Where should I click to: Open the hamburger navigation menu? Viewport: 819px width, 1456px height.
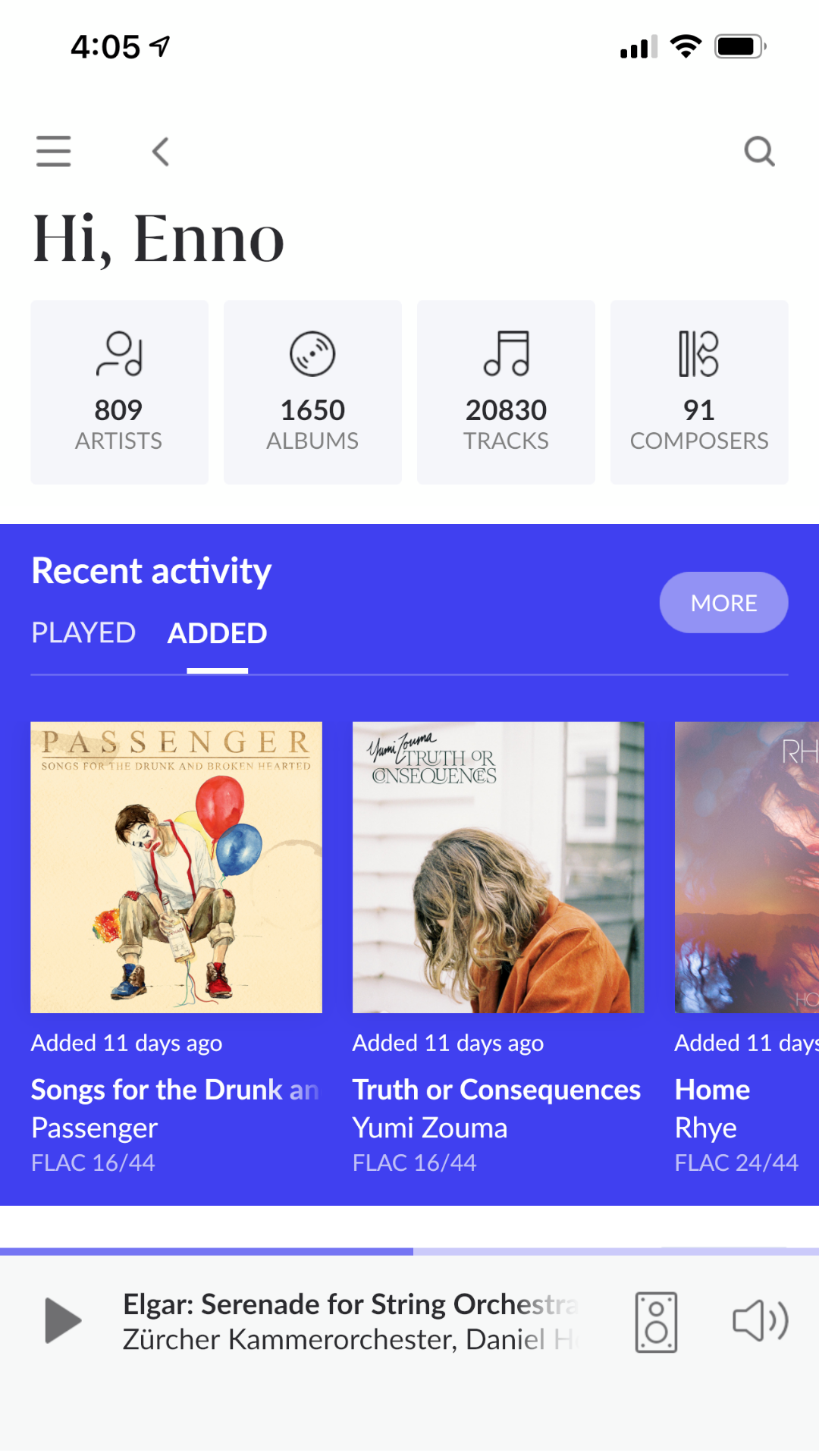pyautogui.click(x=53, y=151)
